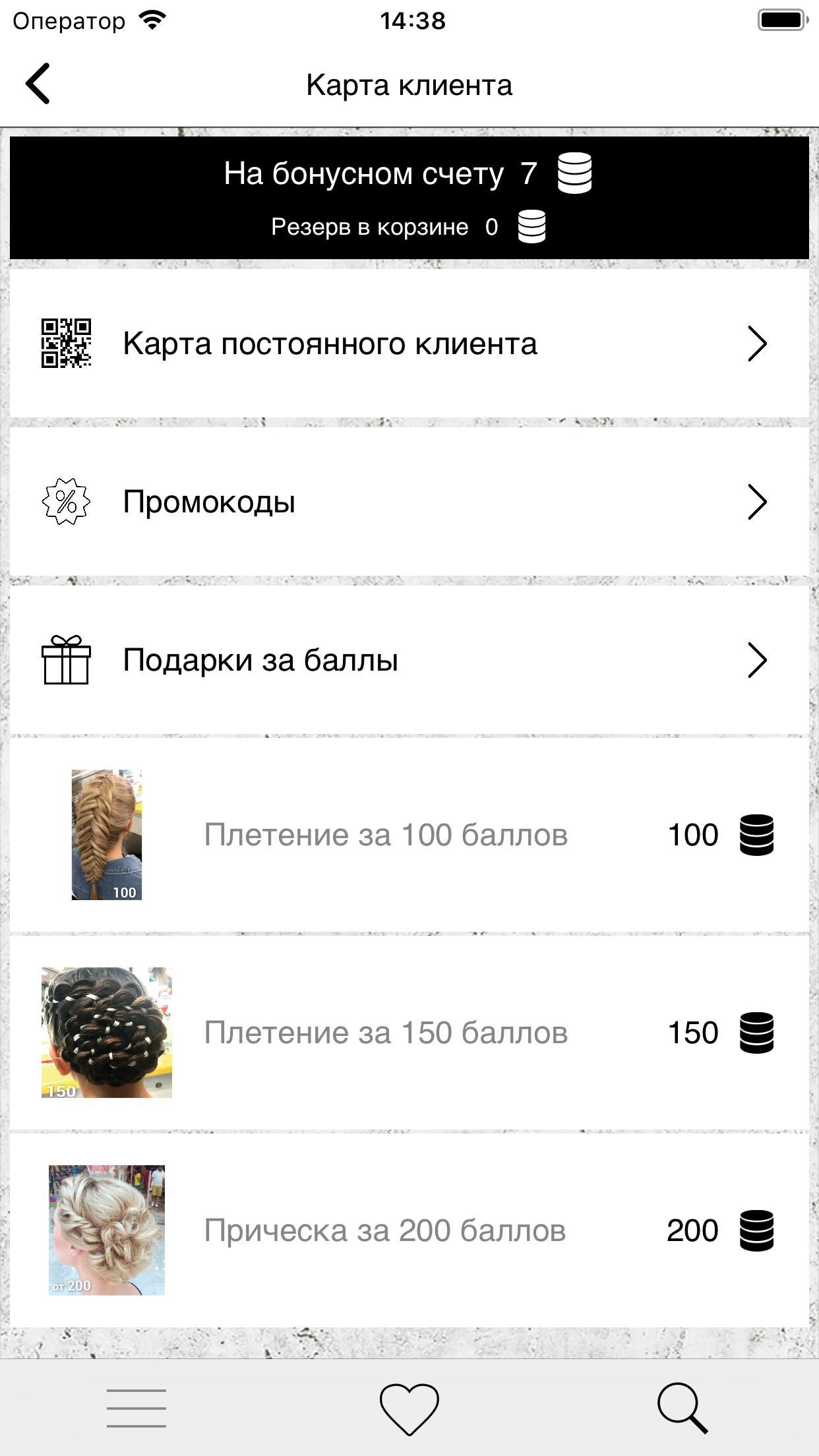Open the Промокоды section
This screenshot has height=1456, width=819.
pos(409,502)
